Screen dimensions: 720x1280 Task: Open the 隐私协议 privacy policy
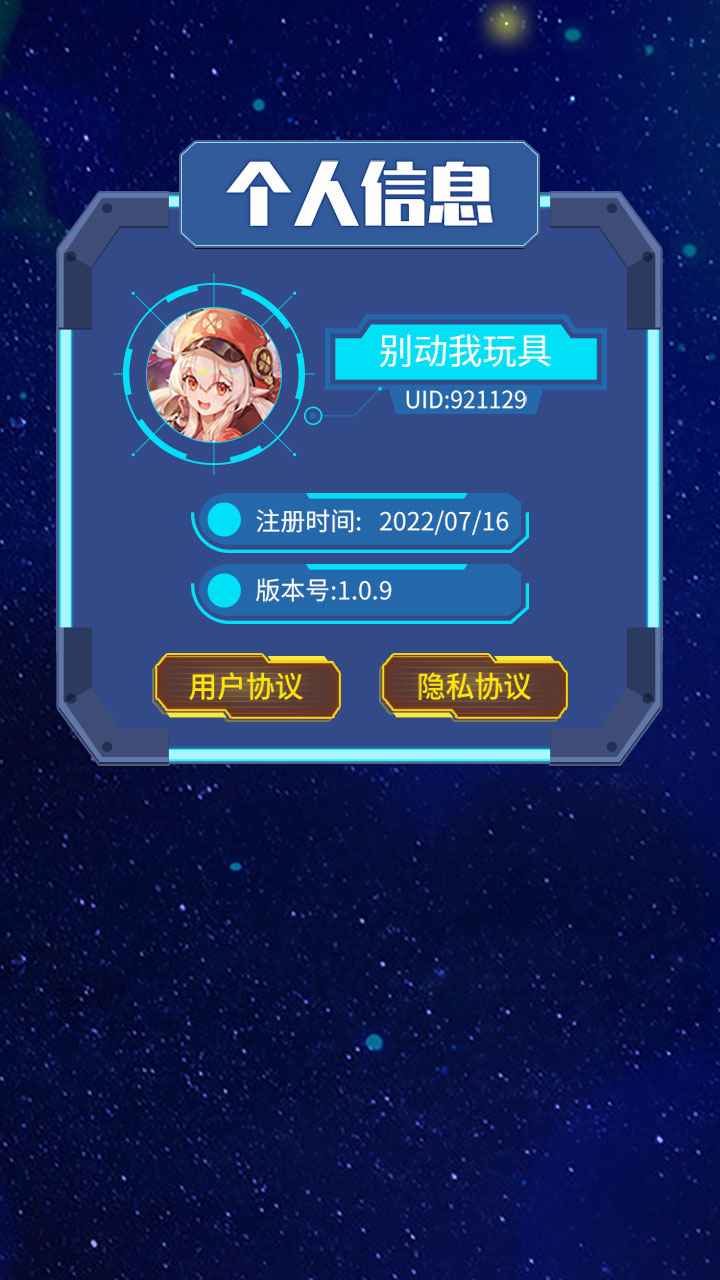[474, 687]
